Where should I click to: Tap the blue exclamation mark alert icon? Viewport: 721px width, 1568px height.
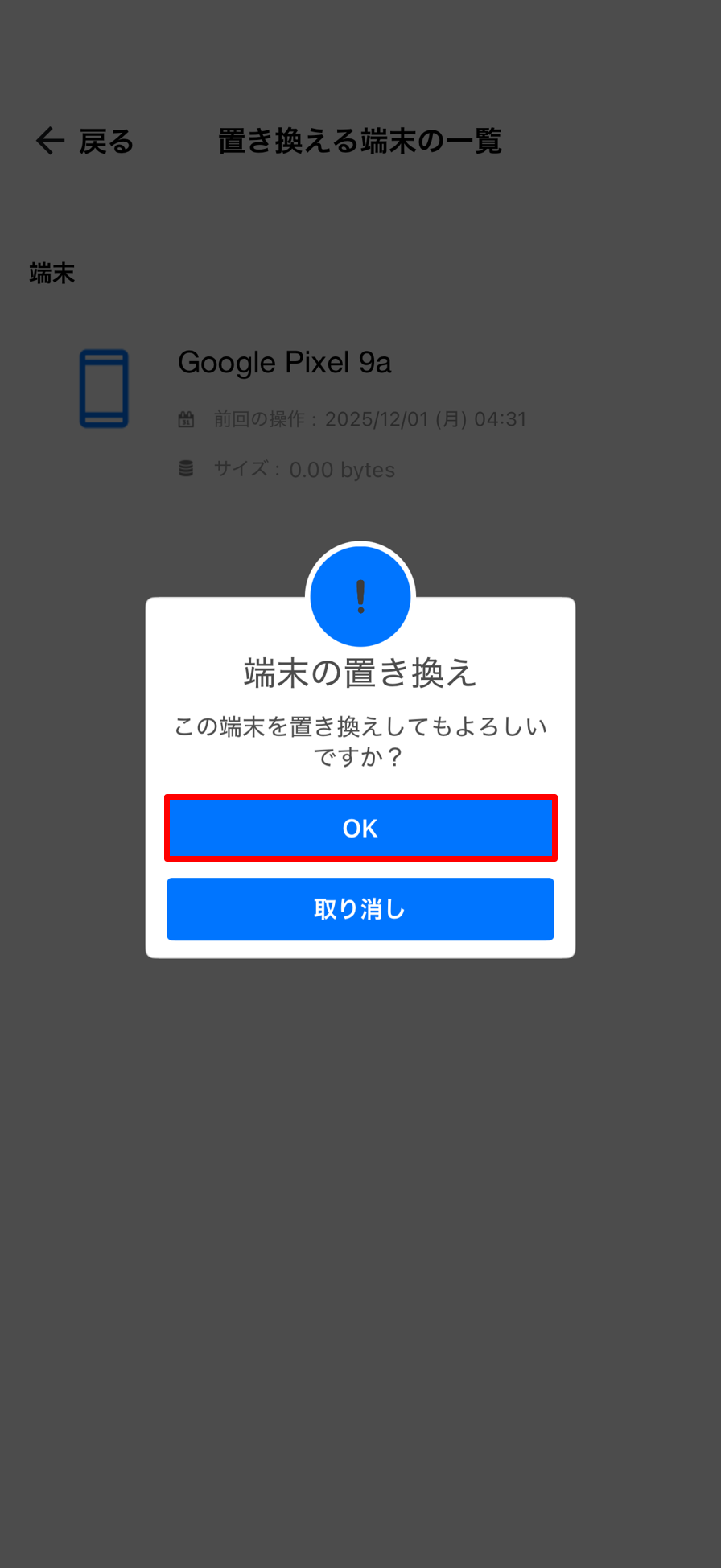click(360, 596)
